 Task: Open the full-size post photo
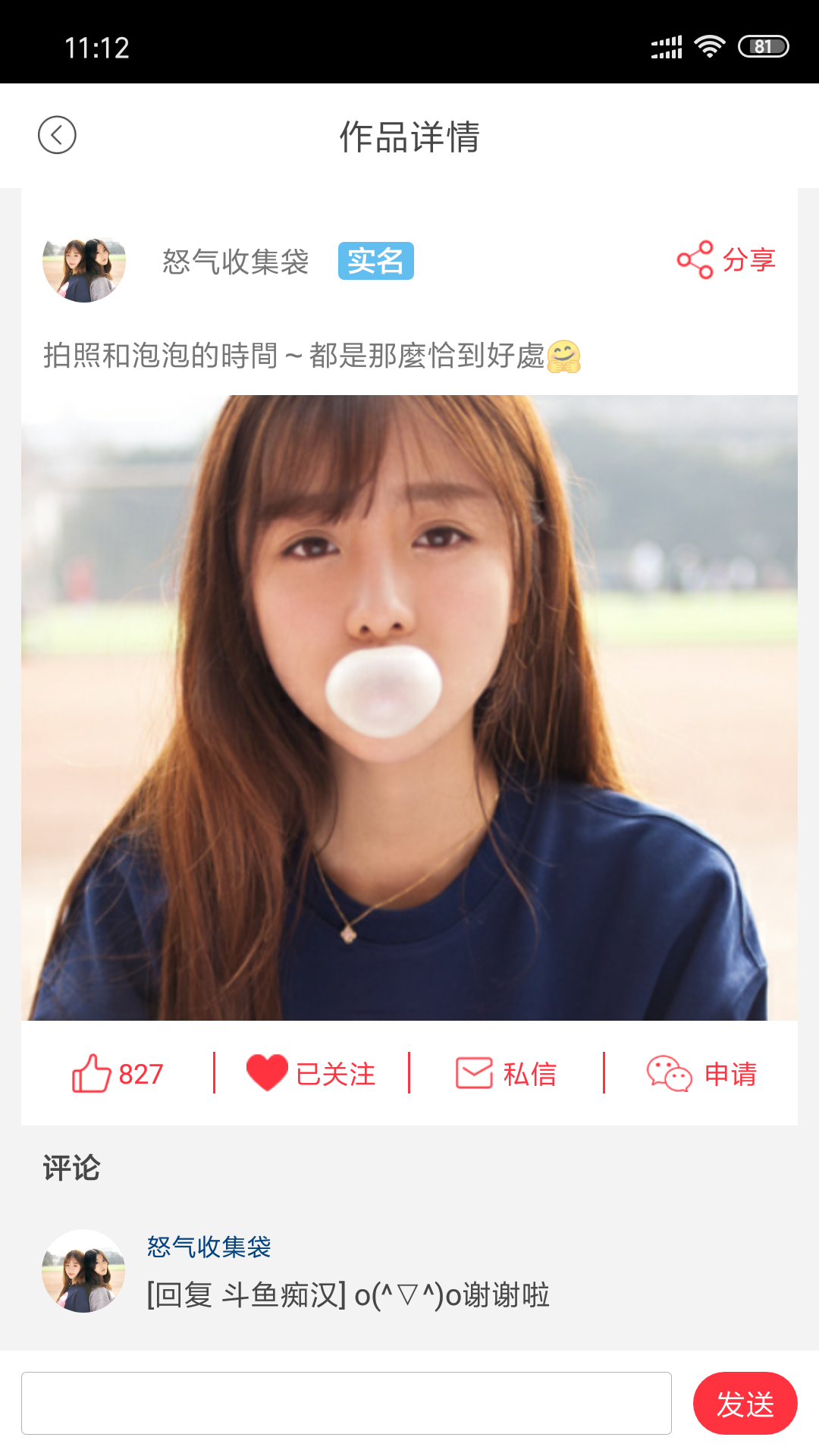pos(409,707)
